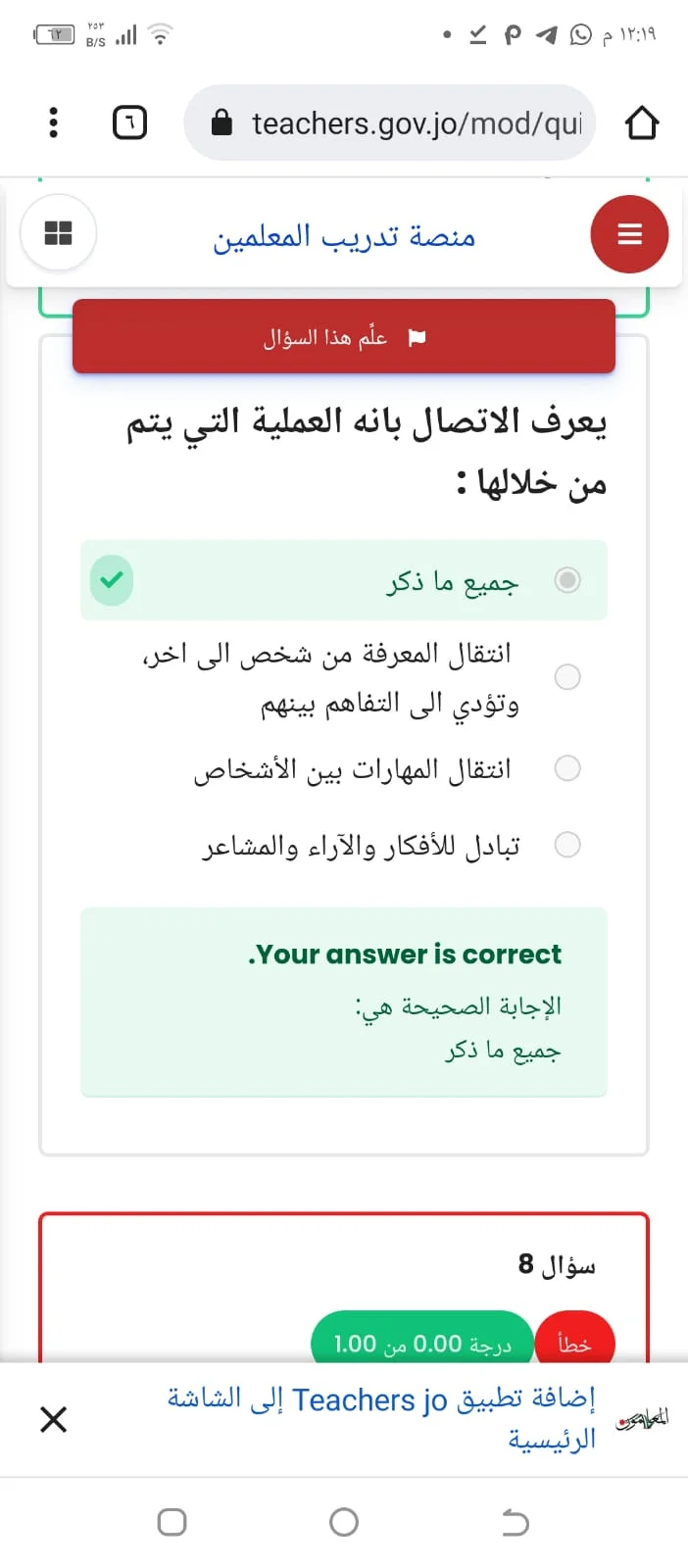Open the red hamburger menu
Viewport: 688px width, 1568px height.
coord(629,234)
